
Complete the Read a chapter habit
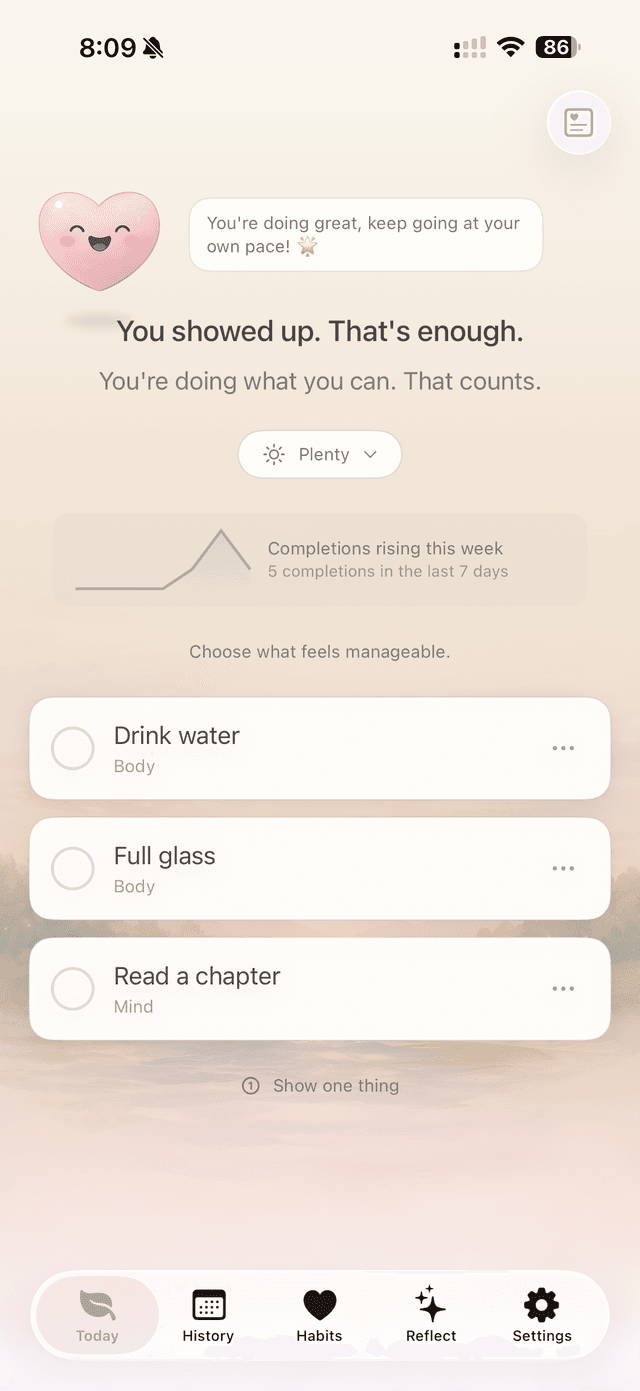point(73,988)
